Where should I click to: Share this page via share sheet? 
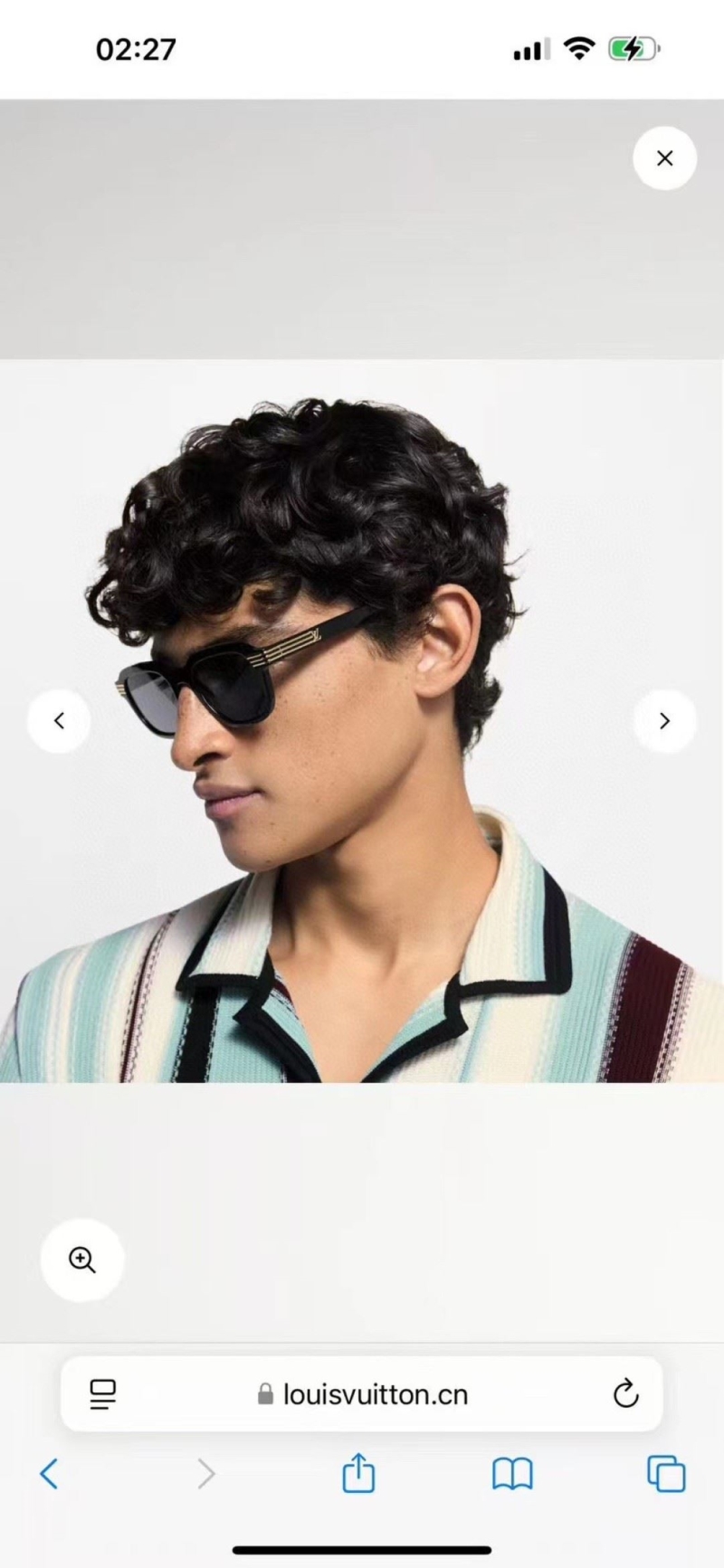coord(358,1474)
